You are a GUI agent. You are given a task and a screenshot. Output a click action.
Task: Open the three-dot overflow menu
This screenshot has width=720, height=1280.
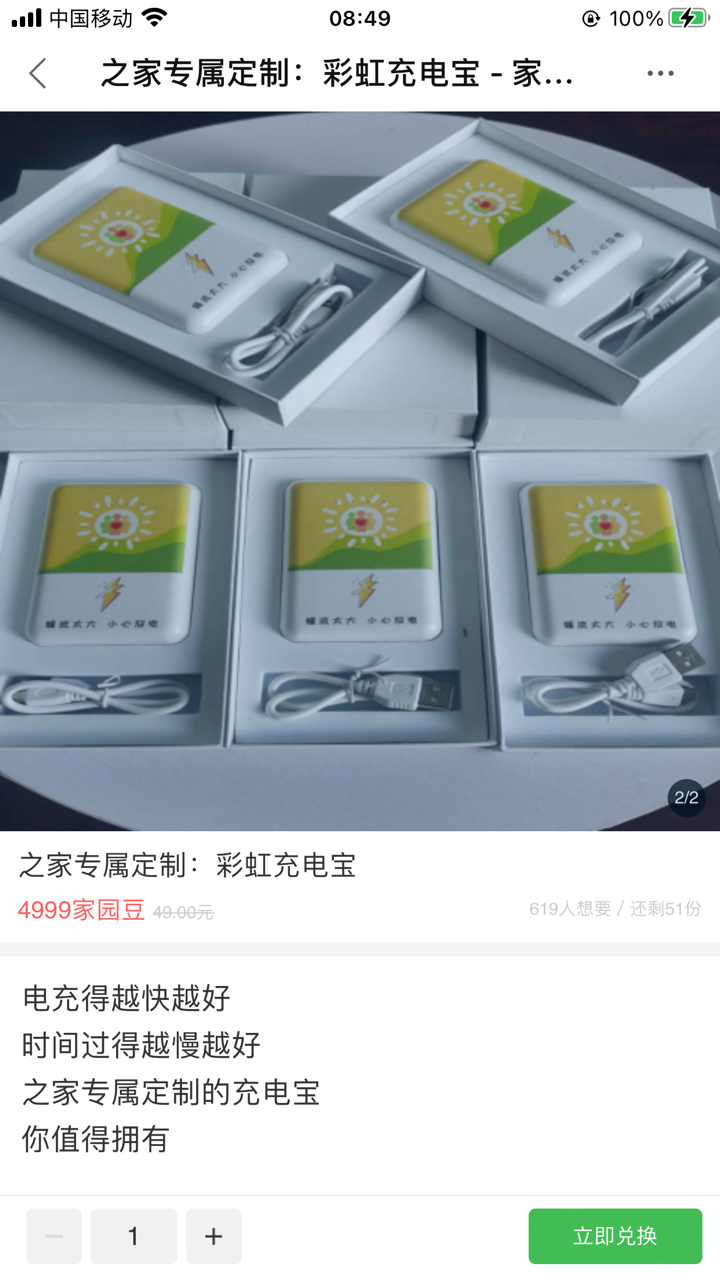(660, 74)
